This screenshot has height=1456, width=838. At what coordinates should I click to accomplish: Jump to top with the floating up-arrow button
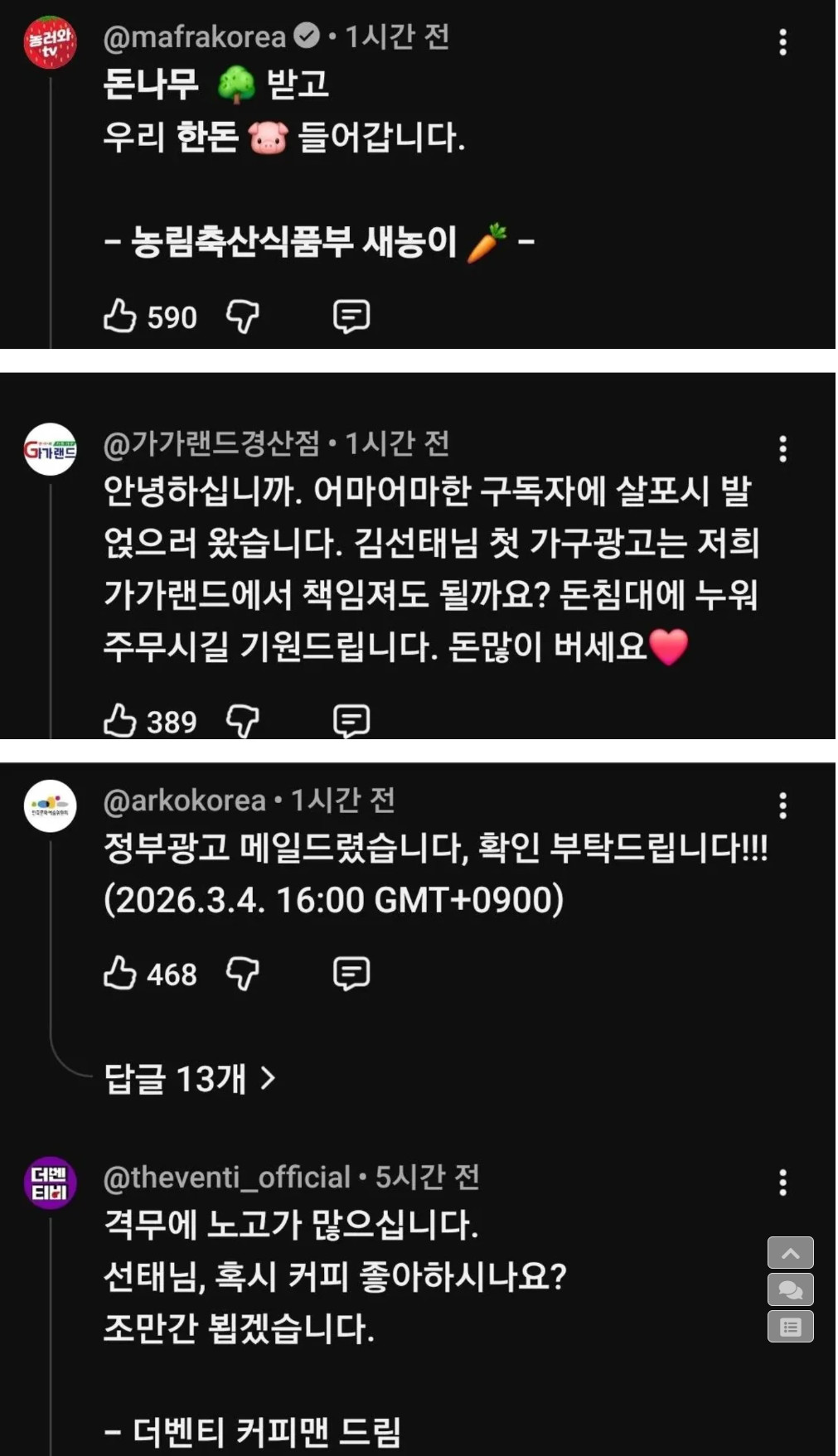790,1253
